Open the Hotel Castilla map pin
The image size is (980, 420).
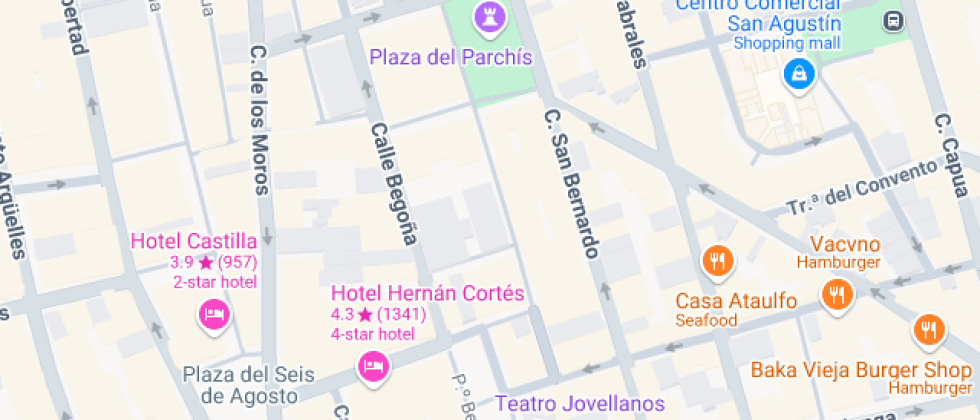coord(215,316)
